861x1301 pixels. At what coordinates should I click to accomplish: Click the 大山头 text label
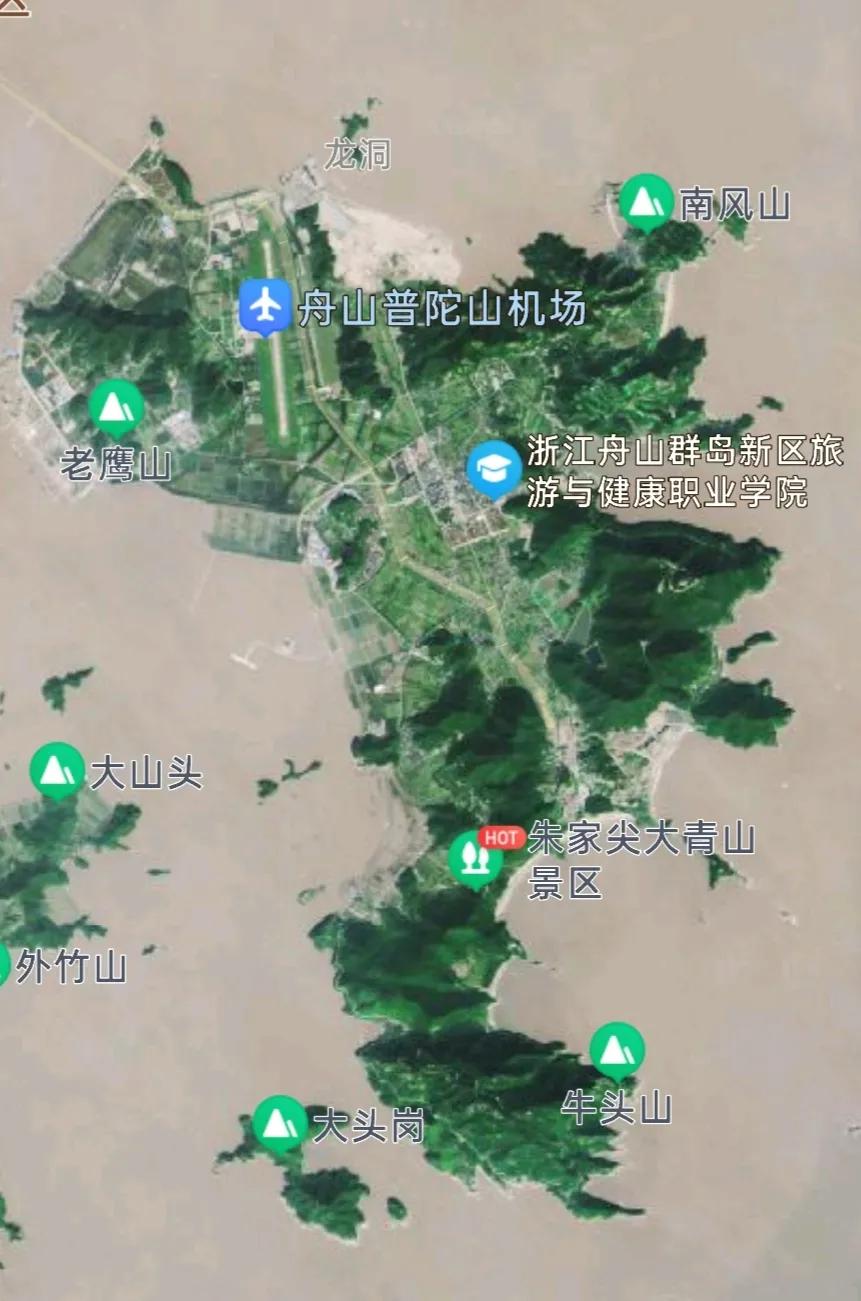tap(144, 771)
